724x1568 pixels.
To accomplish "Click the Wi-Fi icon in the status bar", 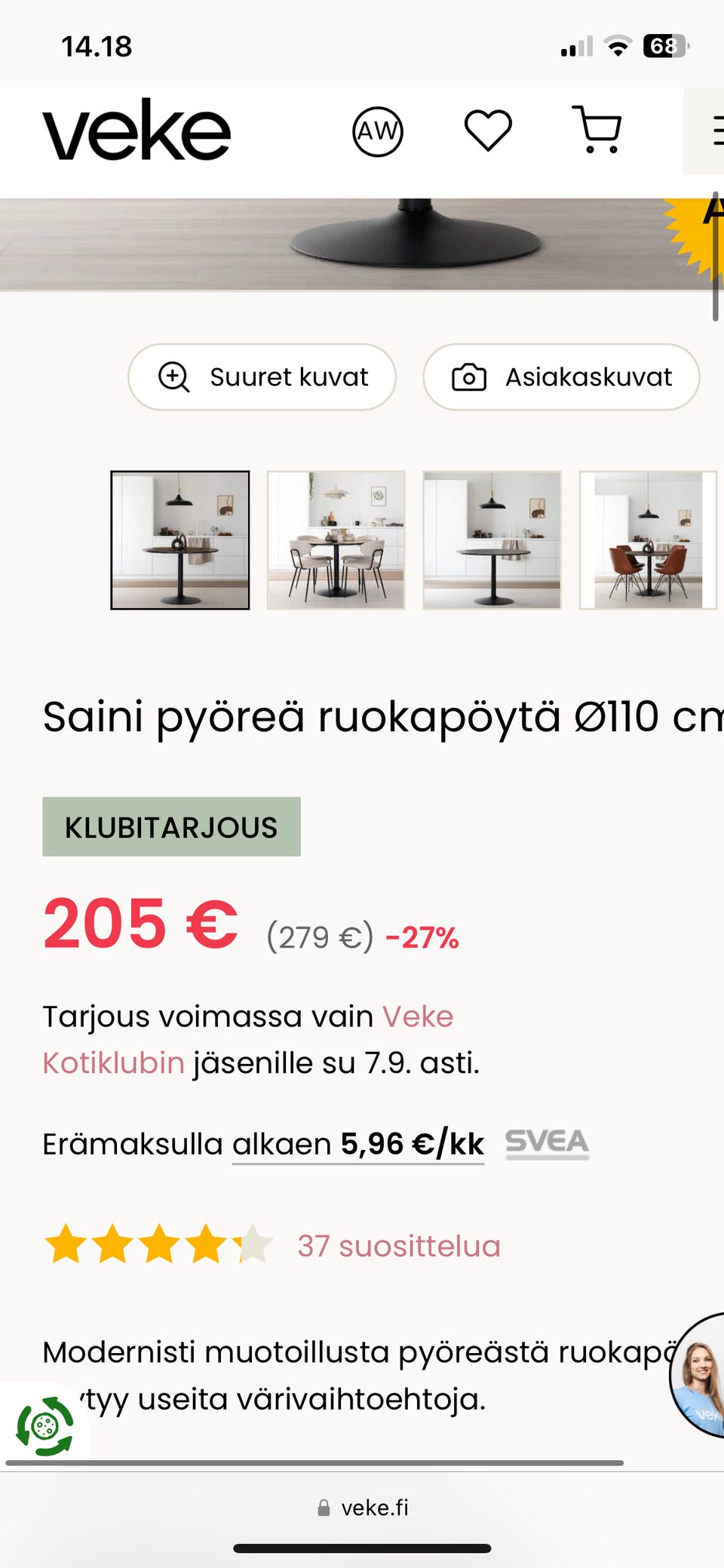I will [618, 46].
